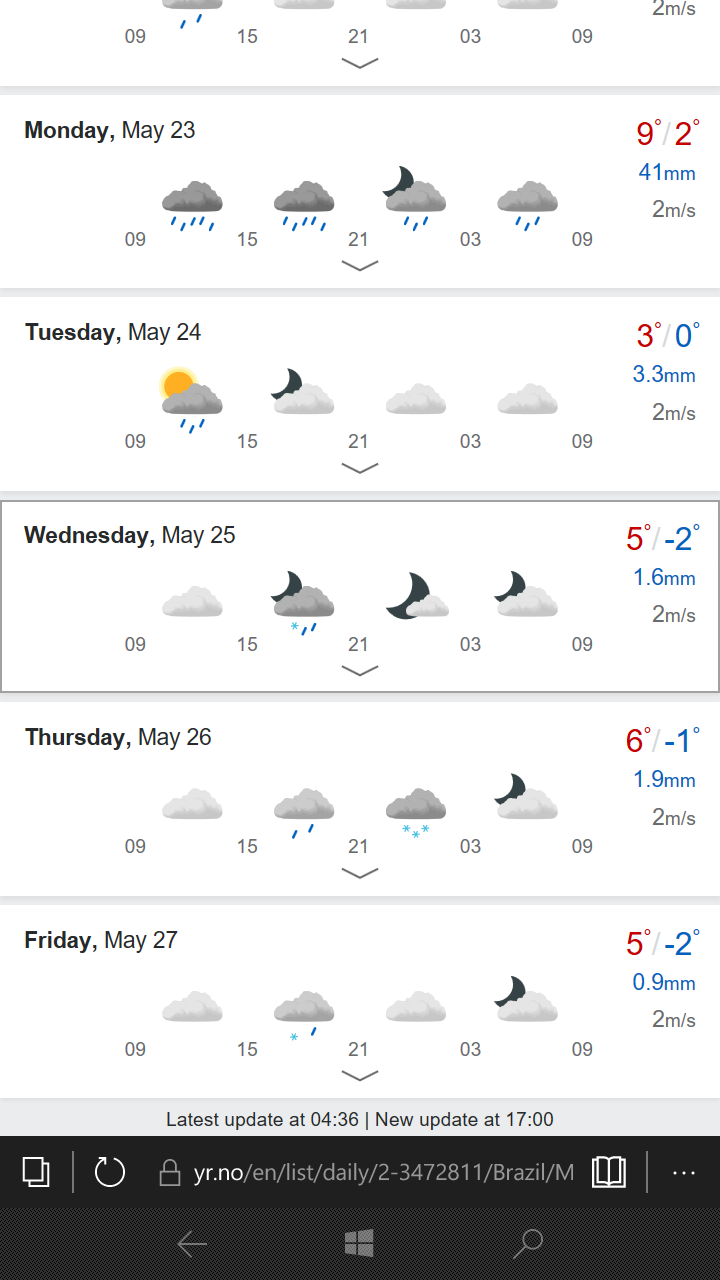Expand Thursday, May 26 forecast details
This screenshot has height=1280, width=720.
(x=359, y=873)
